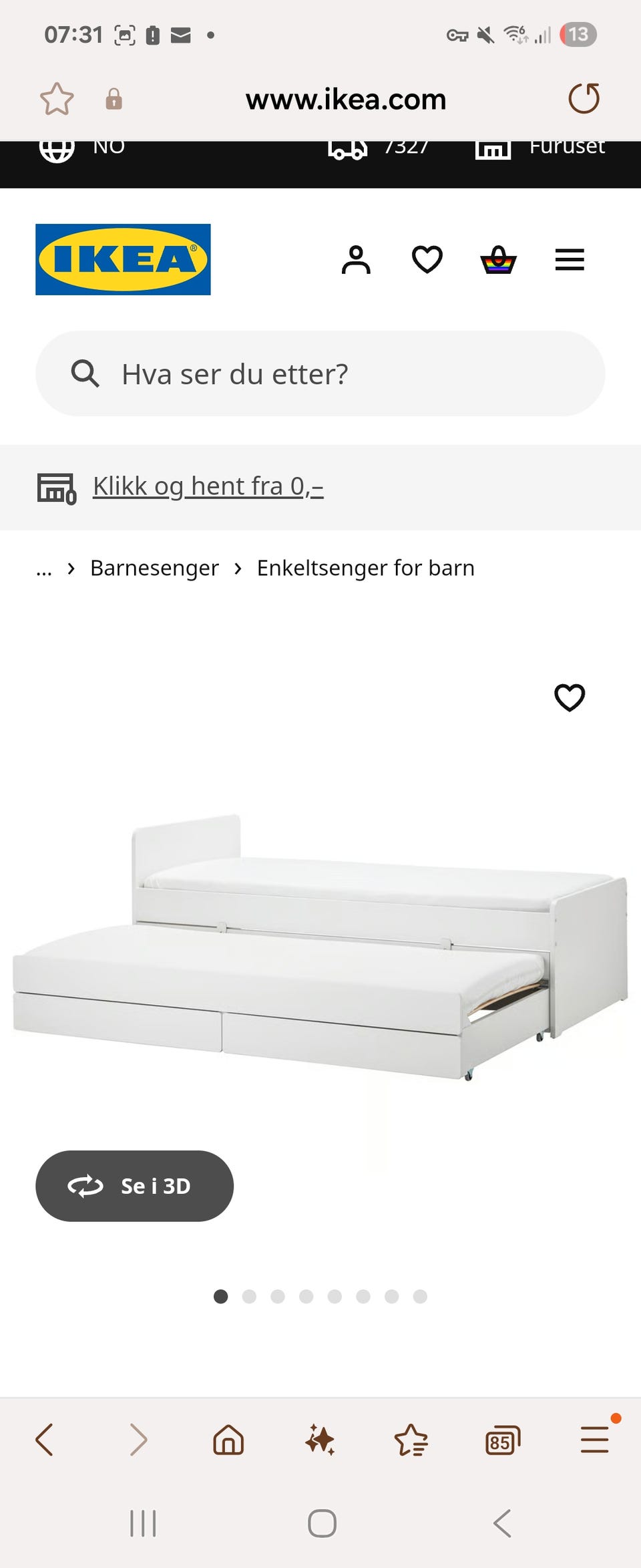Bookmark this page with the star icon
The image size is (641, 1568).
(x=57, y=99)
